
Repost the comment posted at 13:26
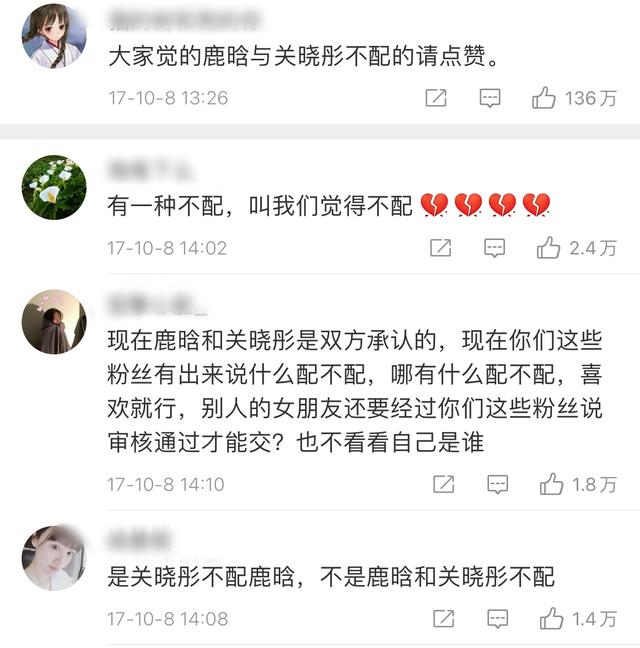click(436, 98)
